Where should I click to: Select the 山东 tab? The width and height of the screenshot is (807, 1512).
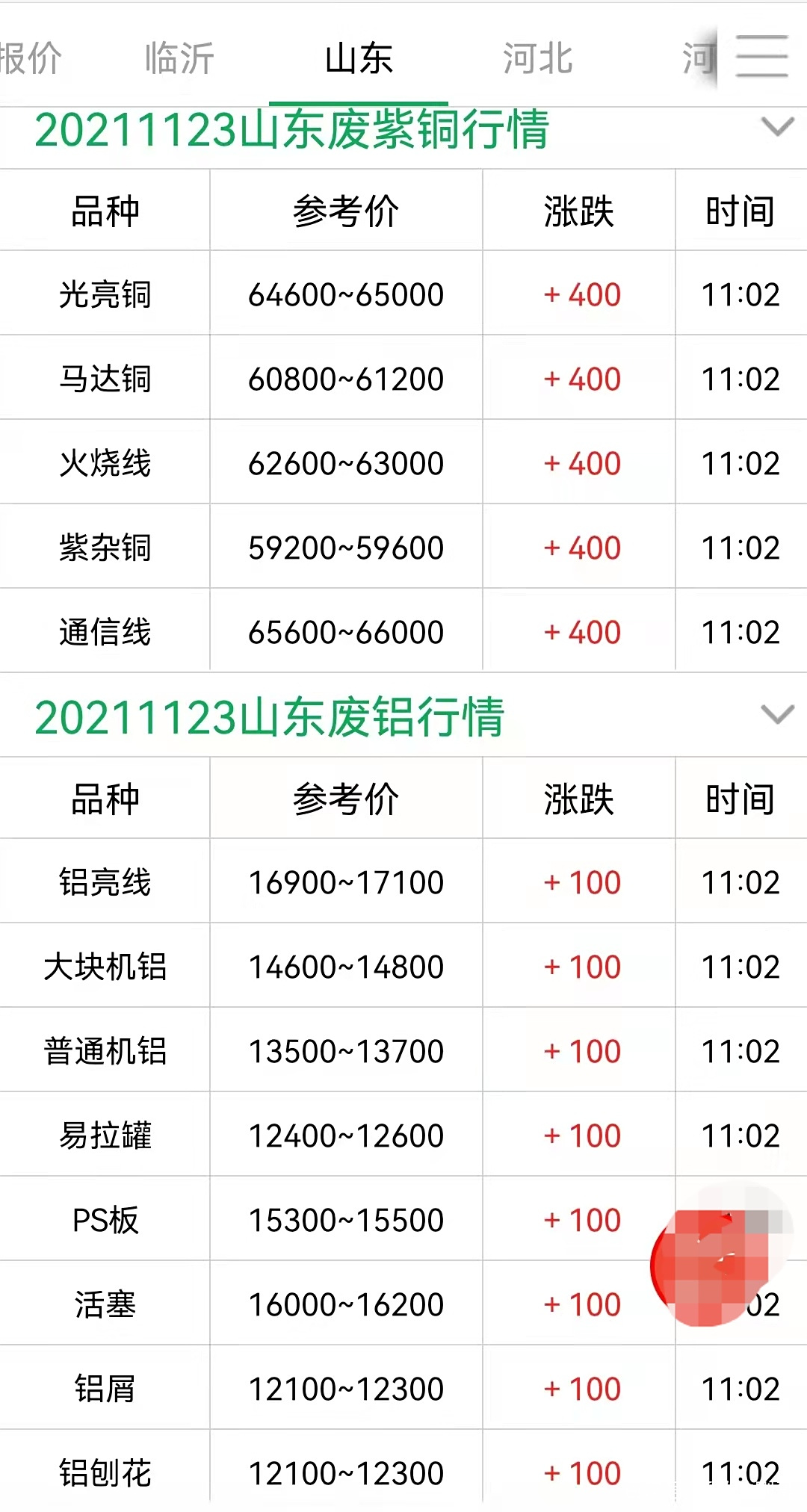(x=359, y=58)
